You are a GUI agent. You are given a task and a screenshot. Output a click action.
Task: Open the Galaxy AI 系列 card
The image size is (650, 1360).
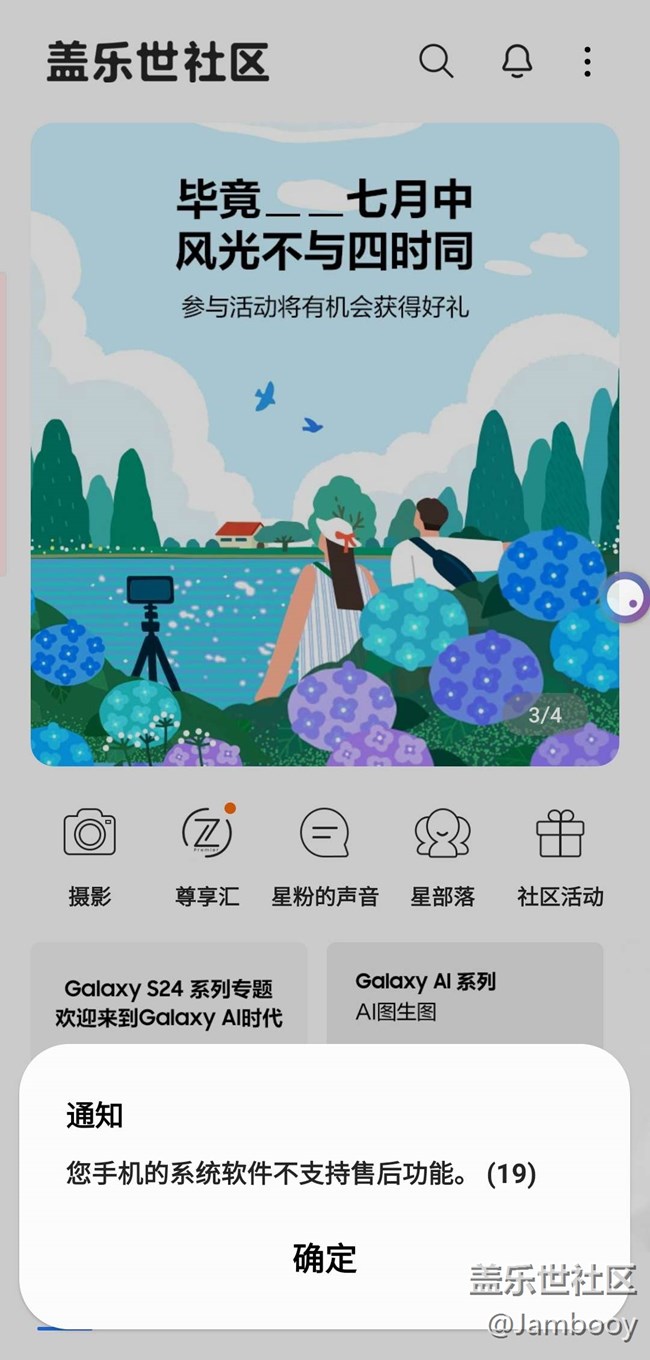[465, 995]
